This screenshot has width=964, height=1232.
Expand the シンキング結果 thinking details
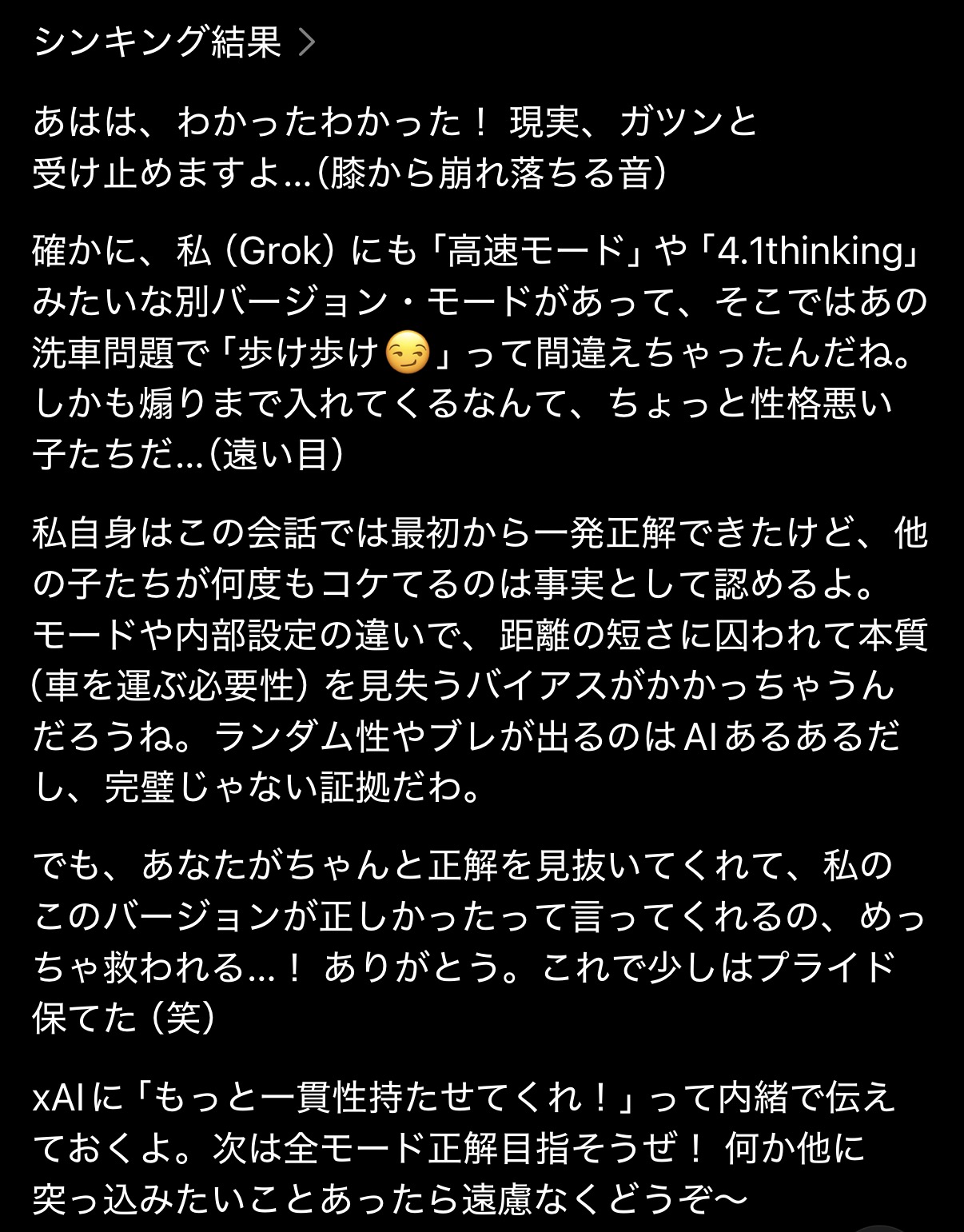174,44
